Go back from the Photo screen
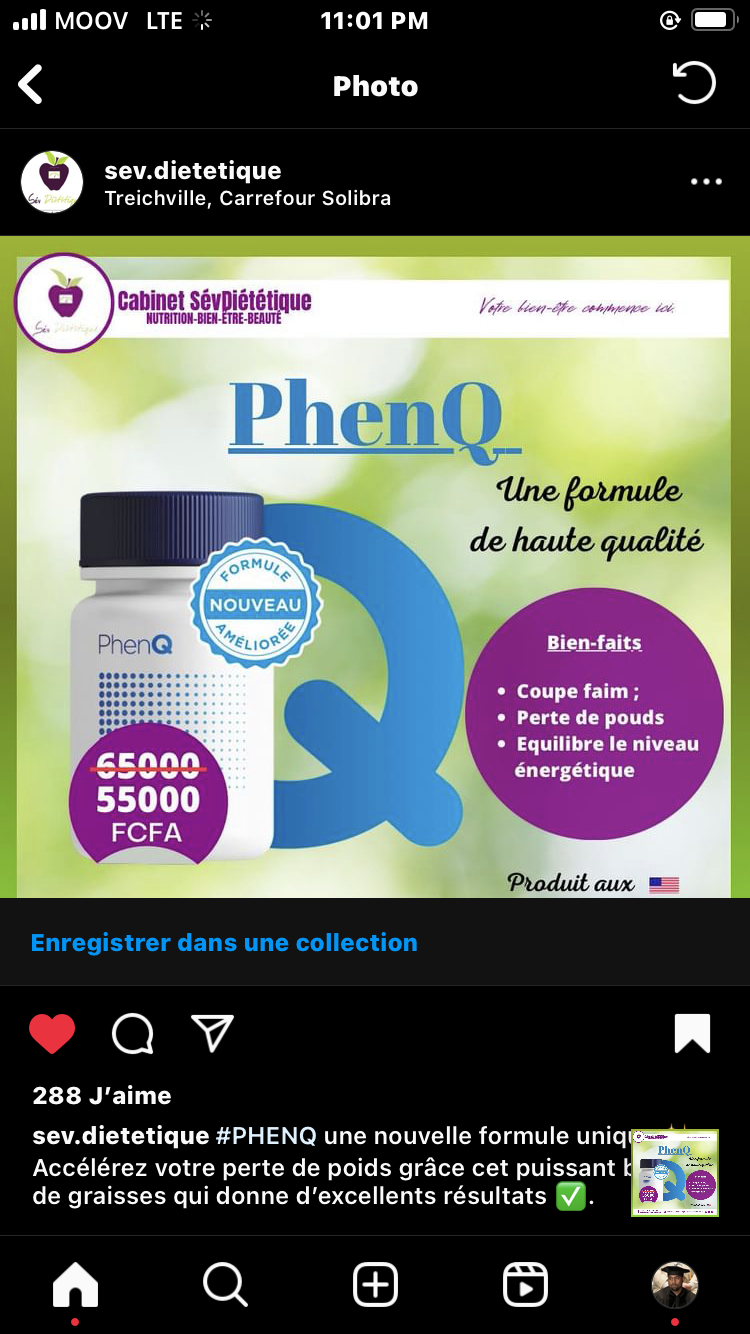 pyautogui.click(x=32, y=85)
